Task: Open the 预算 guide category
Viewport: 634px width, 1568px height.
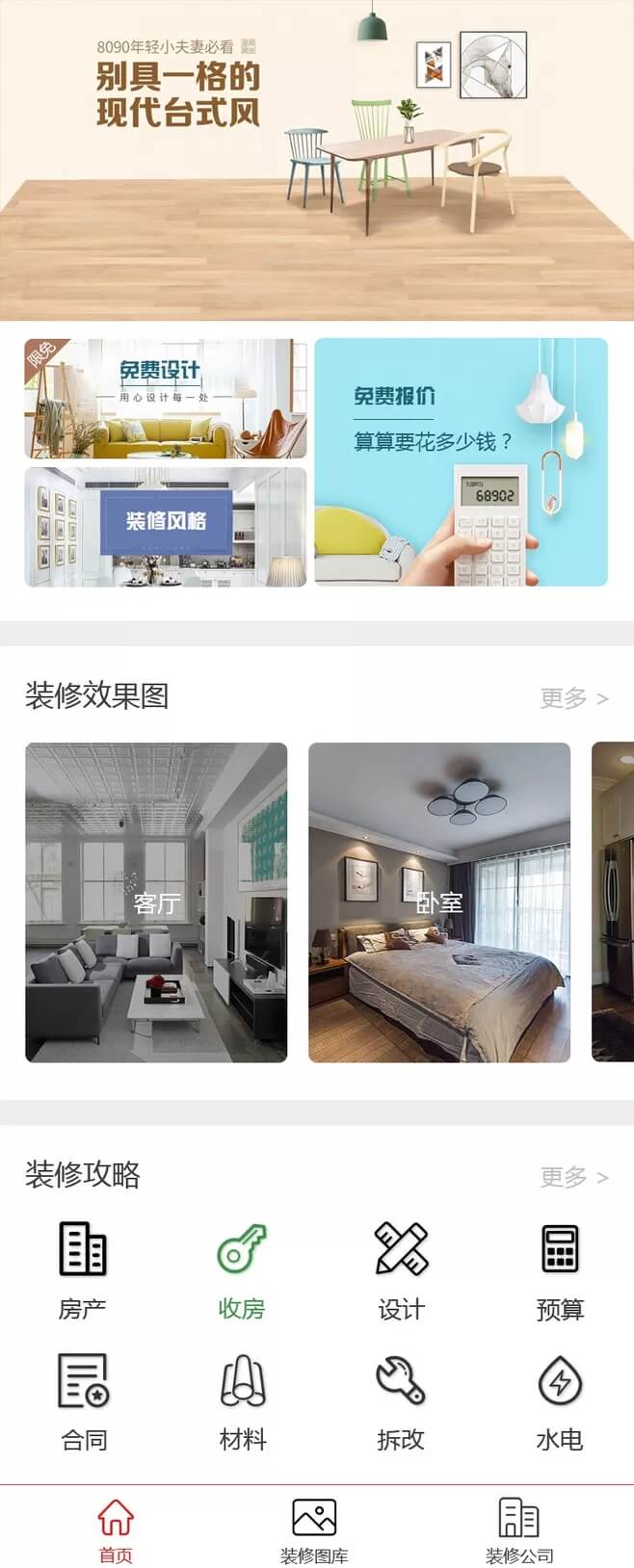Action: coord(560,1269)
